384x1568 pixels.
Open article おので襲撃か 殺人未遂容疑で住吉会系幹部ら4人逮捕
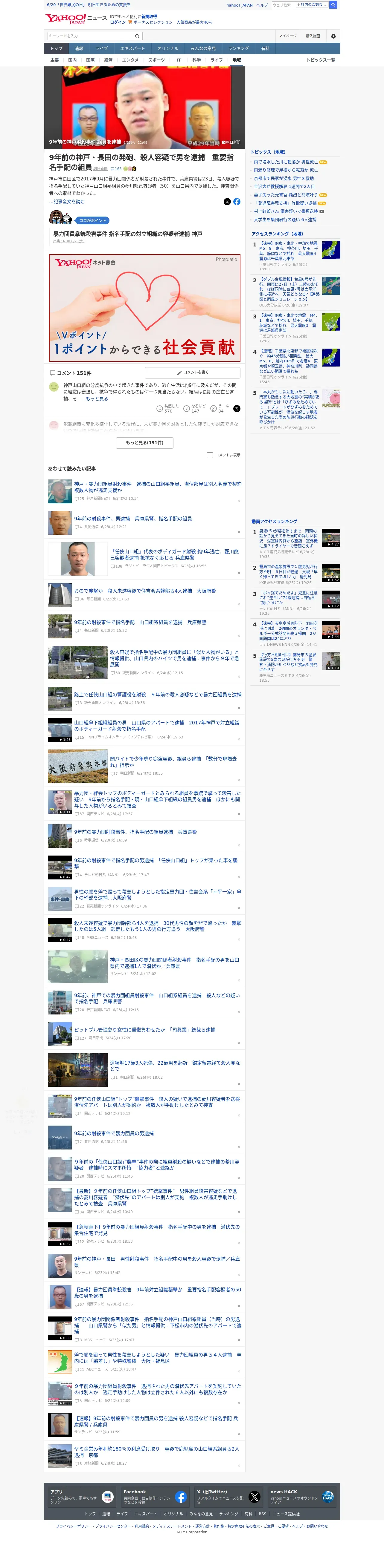pyautogui.click(x=145, y=591)
